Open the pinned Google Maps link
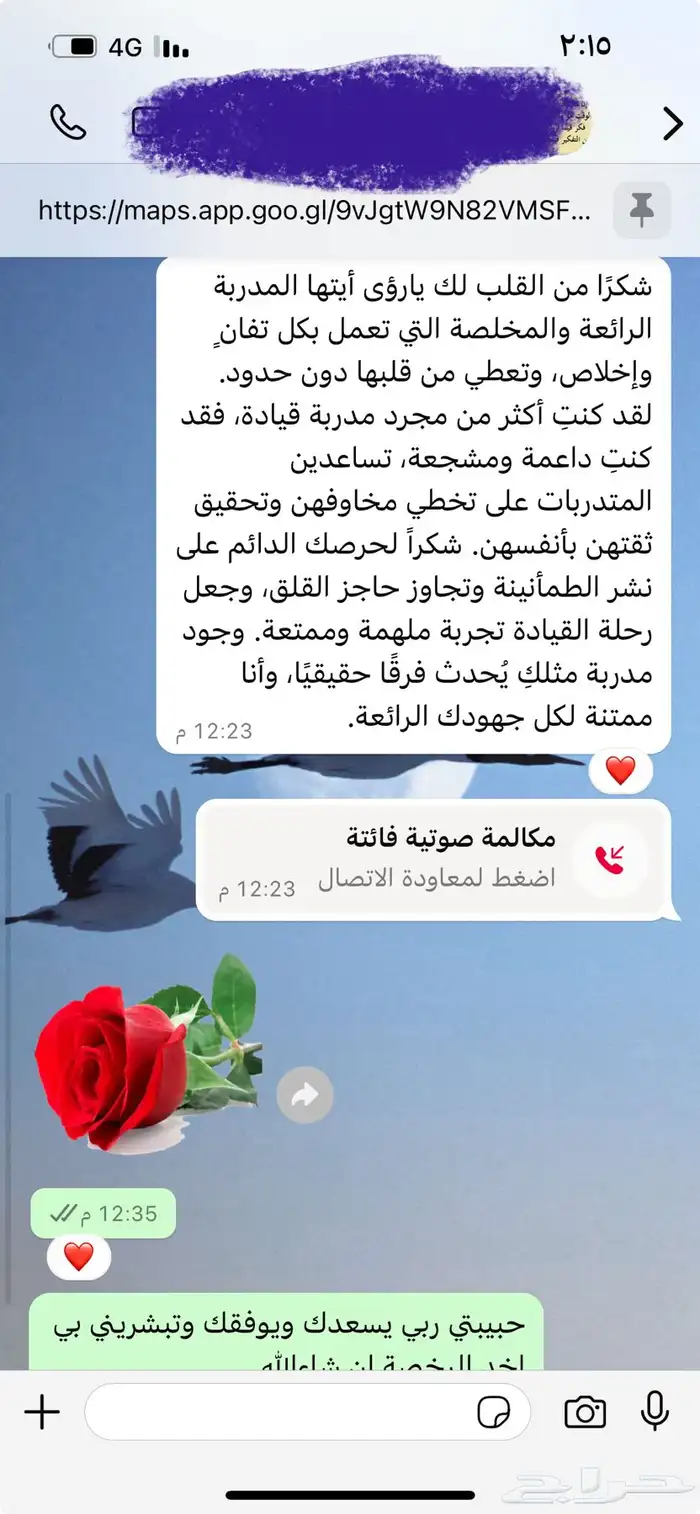The height and width of the screenshot is (1514, 700). point(314,211)
